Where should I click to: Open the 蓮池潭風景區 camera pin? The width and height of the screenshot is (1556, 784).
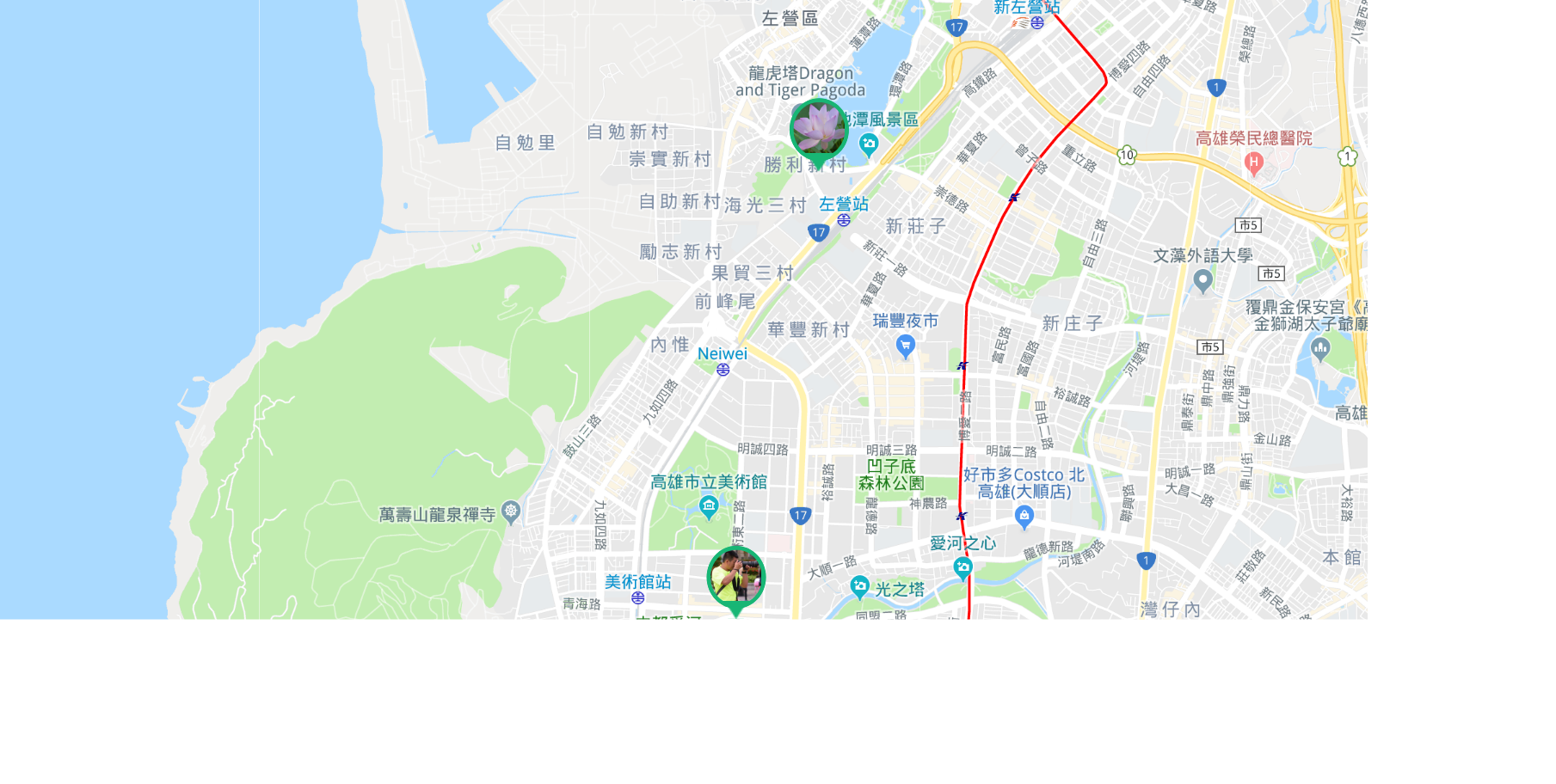(x=869, y=144)
